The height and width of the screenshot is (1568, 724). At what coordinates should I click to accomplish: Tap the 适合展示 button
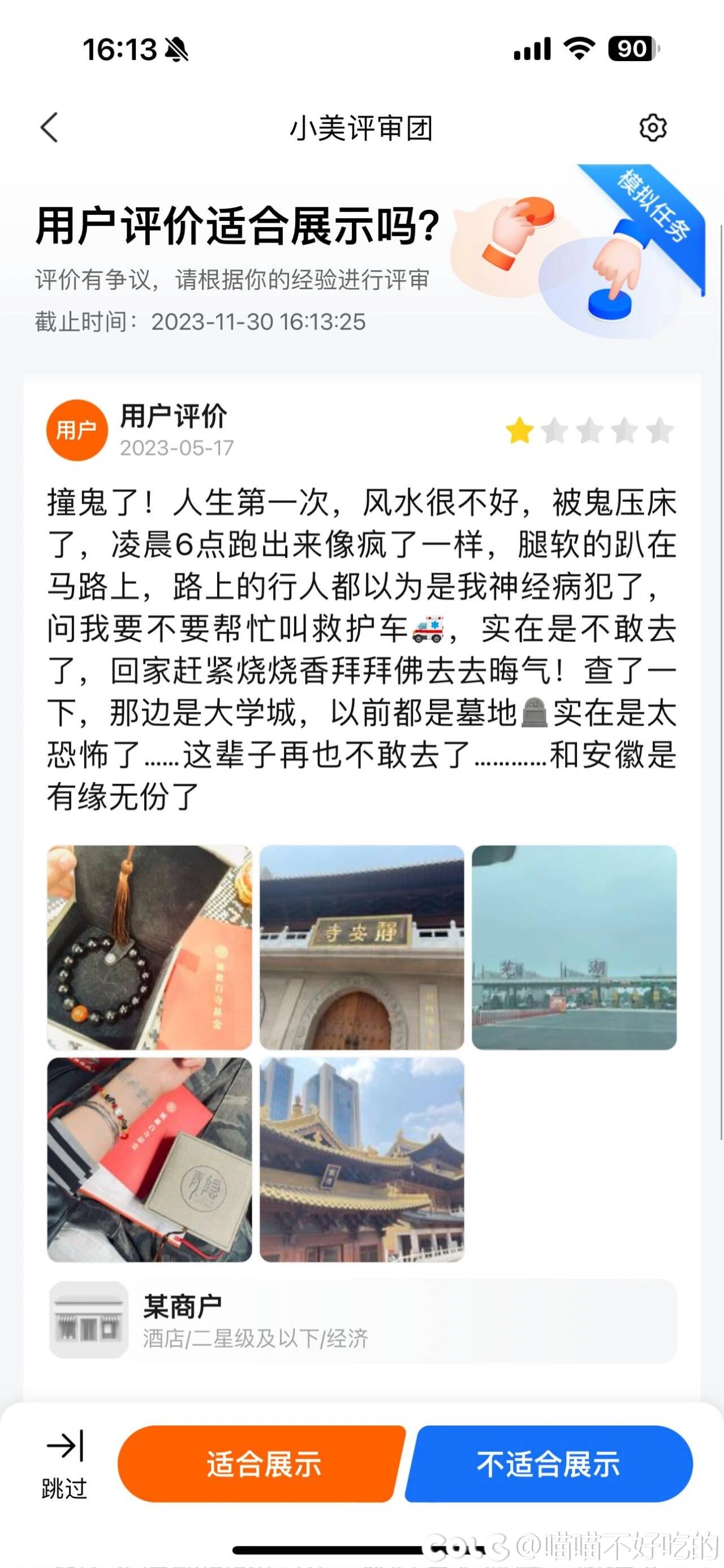[262, 1464]
